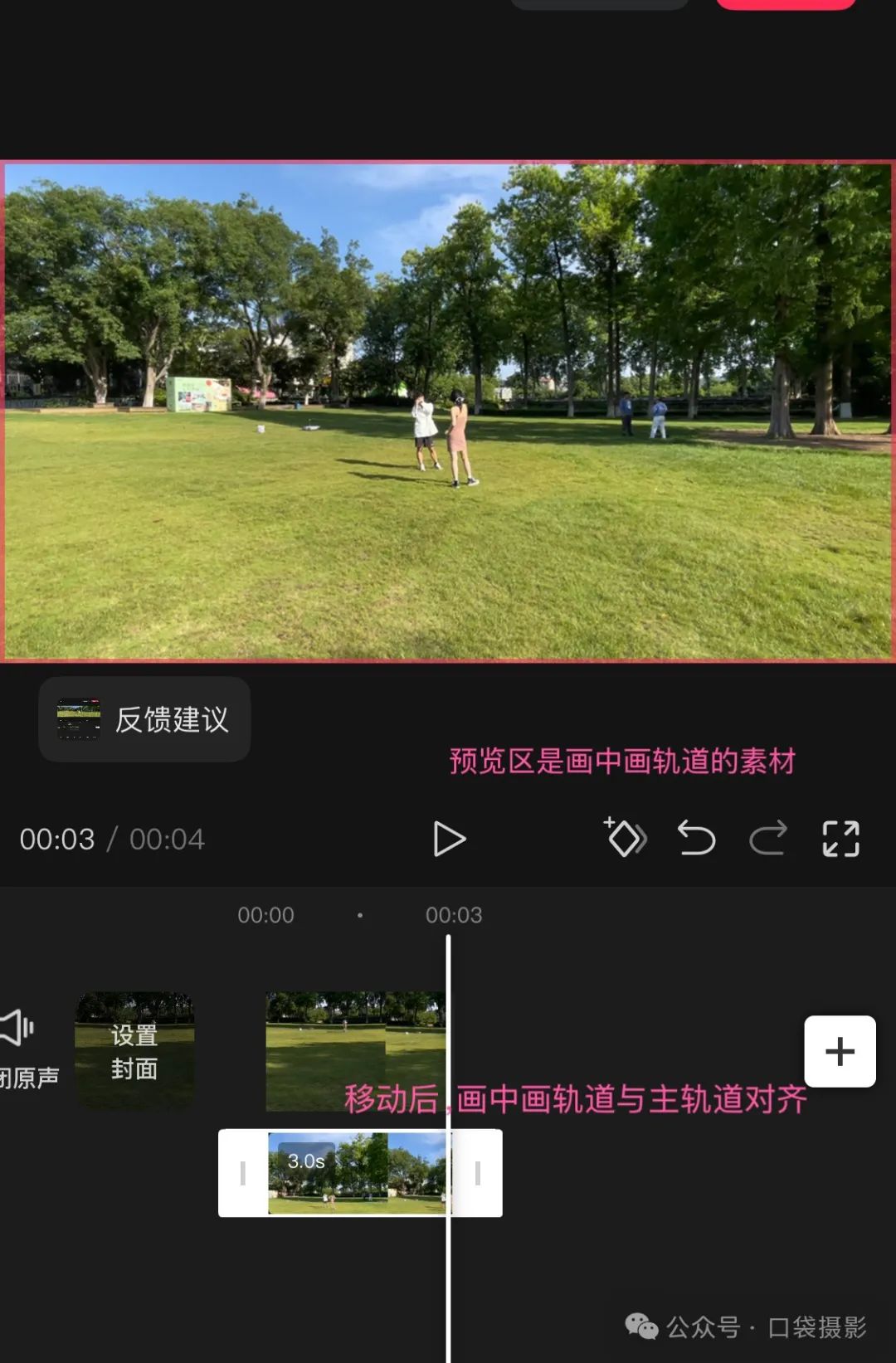The height and width of the screenshot is (1363, 896).
Task: Redo the last undone edit
Action: [x=768, y=838]
